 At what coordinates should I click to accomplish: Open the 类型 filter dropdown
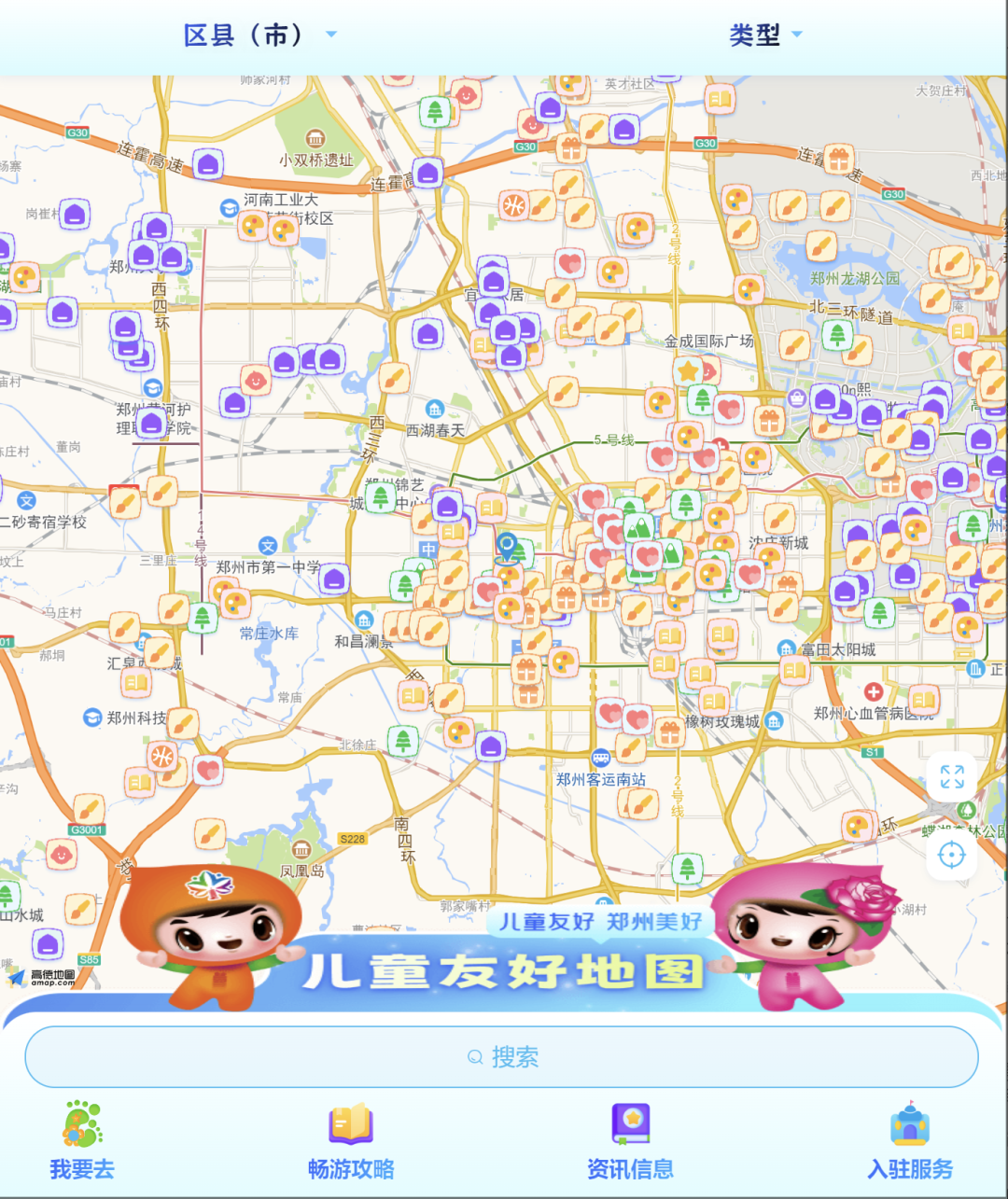coord(765,35)
